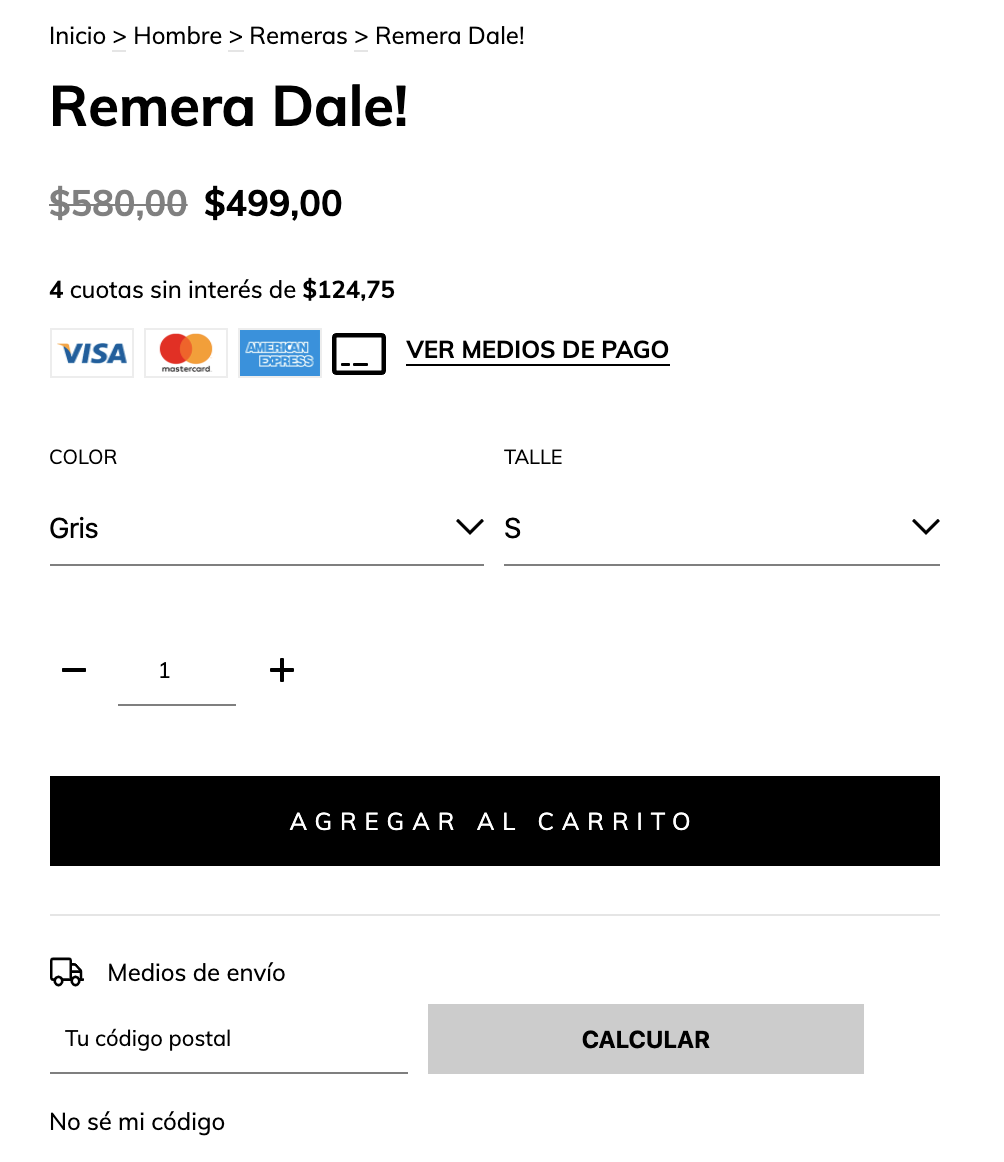This screenshot has width=1004, height=1162.
Task: Increase quantity with the plus button
Action: pyautogui.click(x=282, y=670)
